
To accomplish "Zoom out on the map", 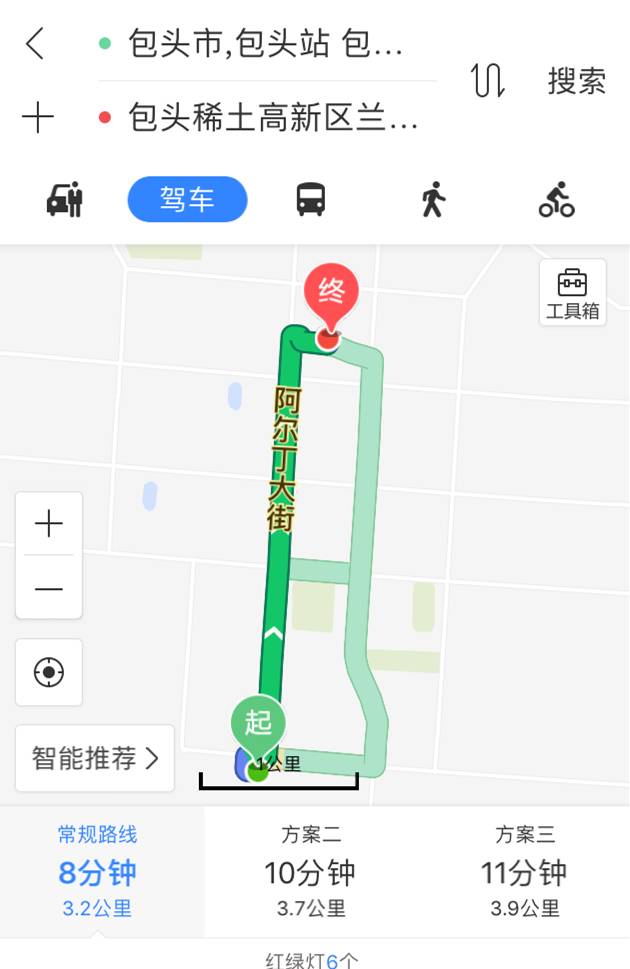I will [49, 588].
